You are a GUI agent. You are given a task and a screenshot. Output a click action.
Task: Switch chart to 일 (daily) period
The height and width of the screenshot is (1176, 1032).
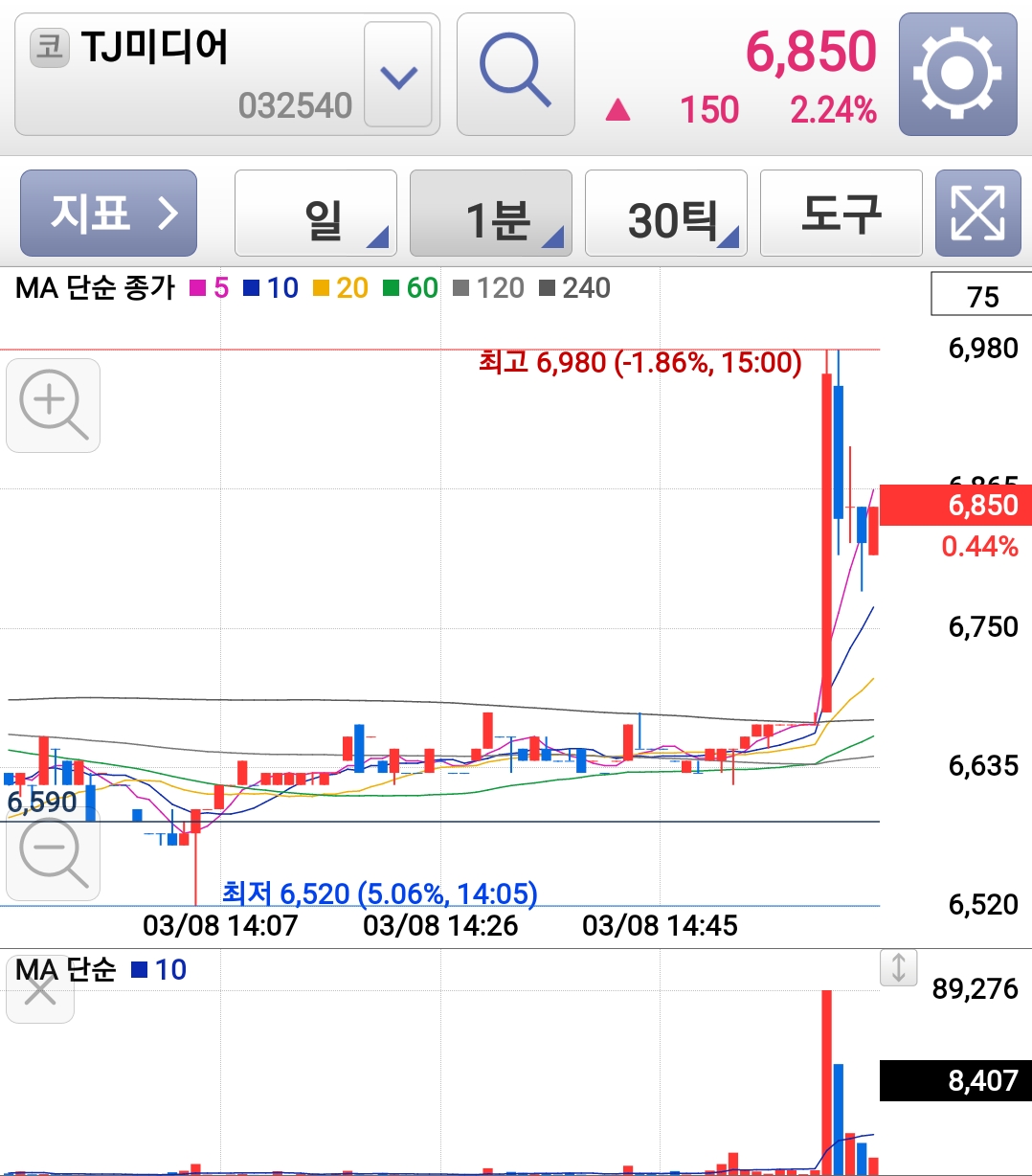pyautogui.click(x=316, y=214)
